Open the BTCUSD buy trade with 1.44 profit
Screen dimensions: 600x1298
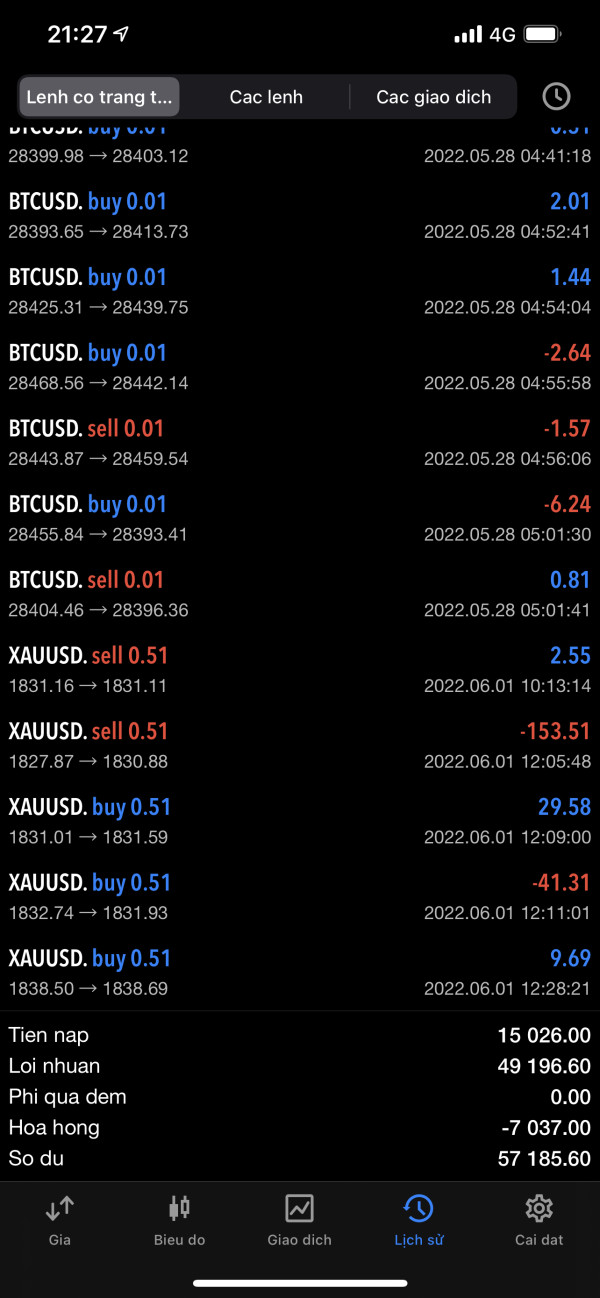click(300, 291)
